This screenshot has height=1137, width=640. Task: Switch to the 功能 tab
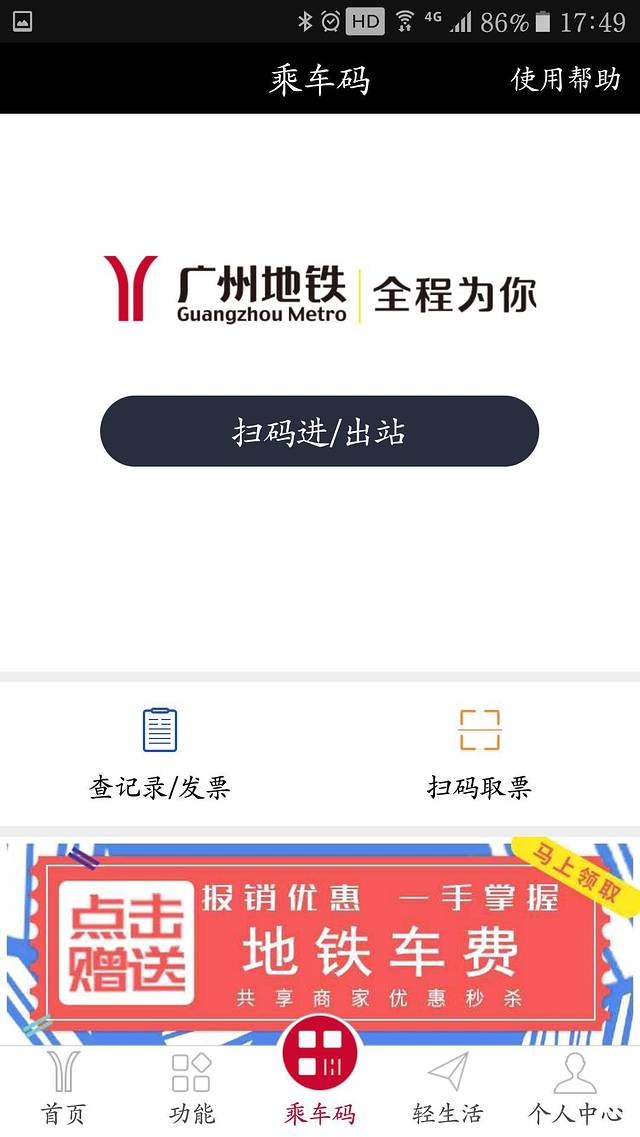[x=191, y=1088]
